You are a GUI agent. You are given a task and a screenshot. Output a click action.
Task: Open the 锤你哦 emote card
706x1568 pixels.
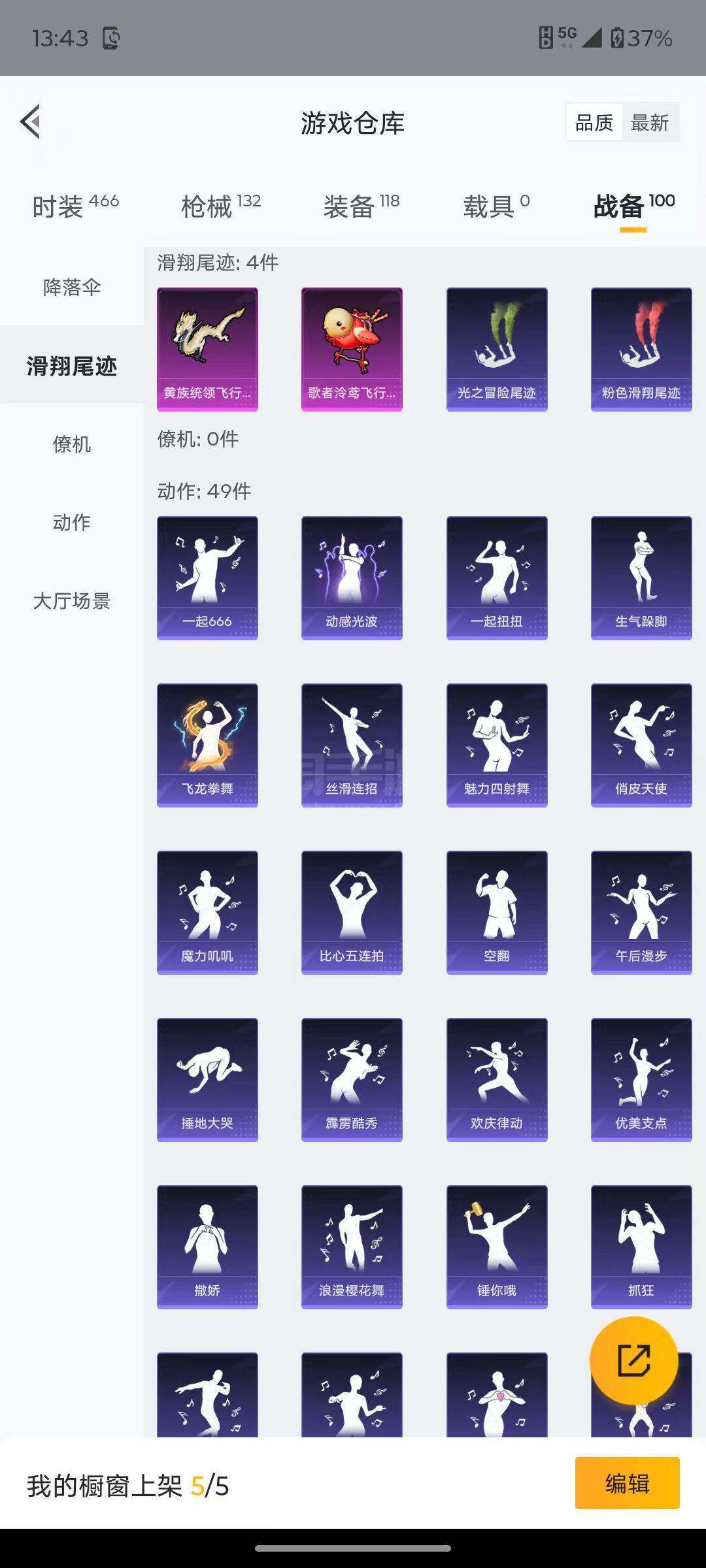pos(497,1247)
